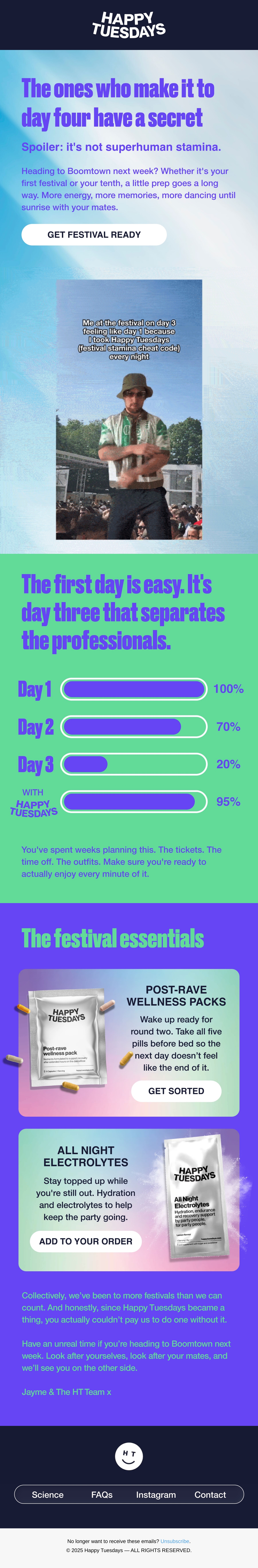
Task: Open the FAQs footer link
Action: click(102, 1494)
